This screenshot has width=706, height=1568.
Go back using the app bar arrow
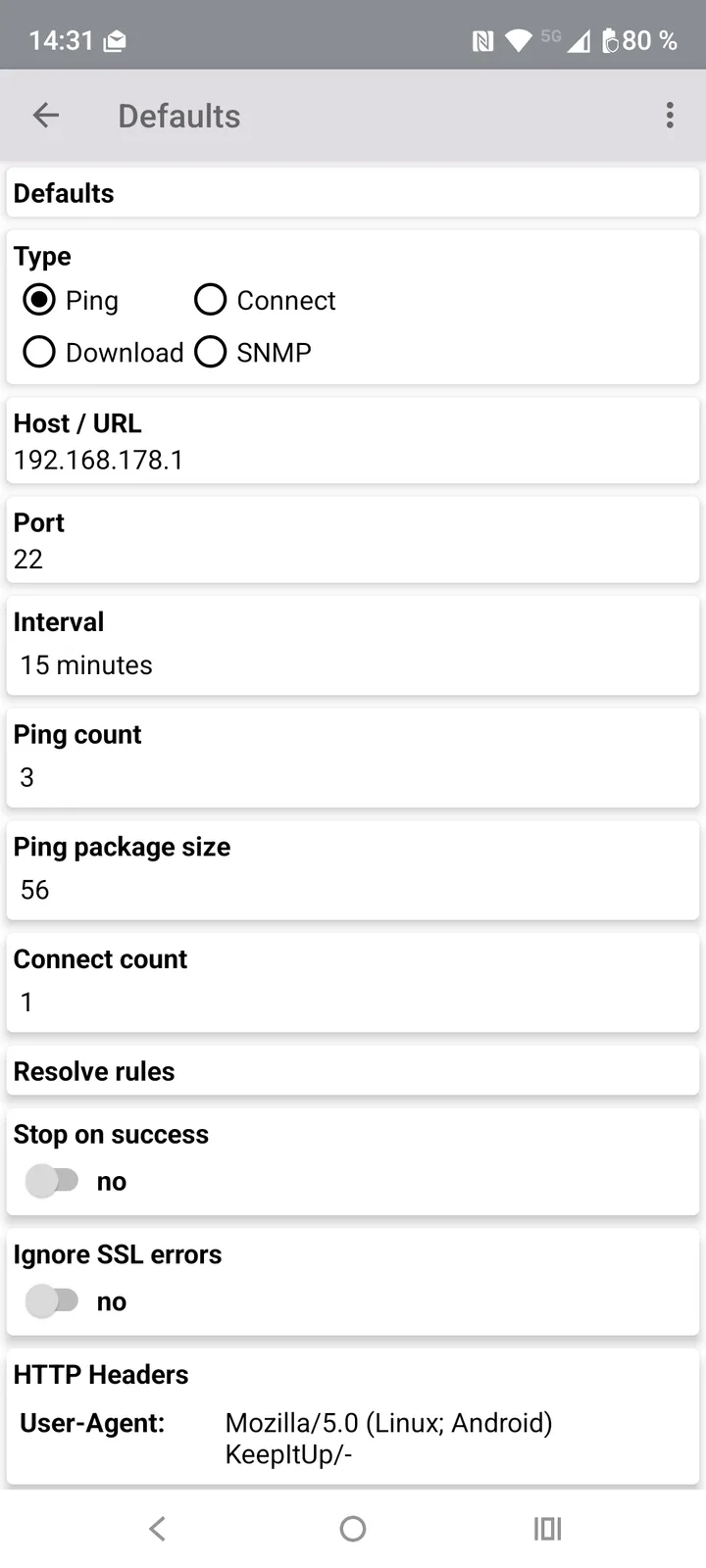pos(46,116)
